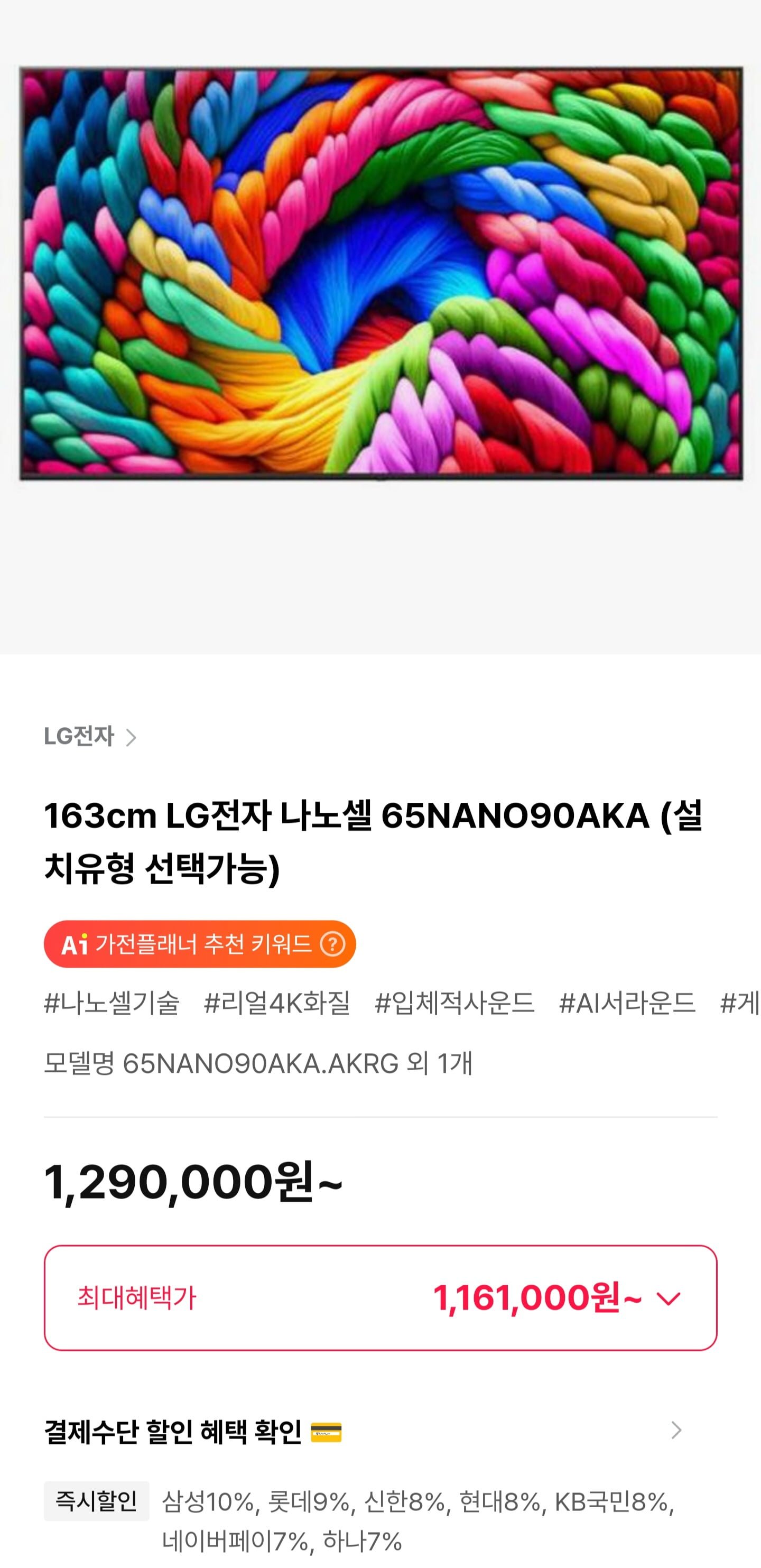This screenshot has width=761, height=1568.
Task: Open 결제수단 할인 혜택 확인
Action: (x=675, y=1431)
